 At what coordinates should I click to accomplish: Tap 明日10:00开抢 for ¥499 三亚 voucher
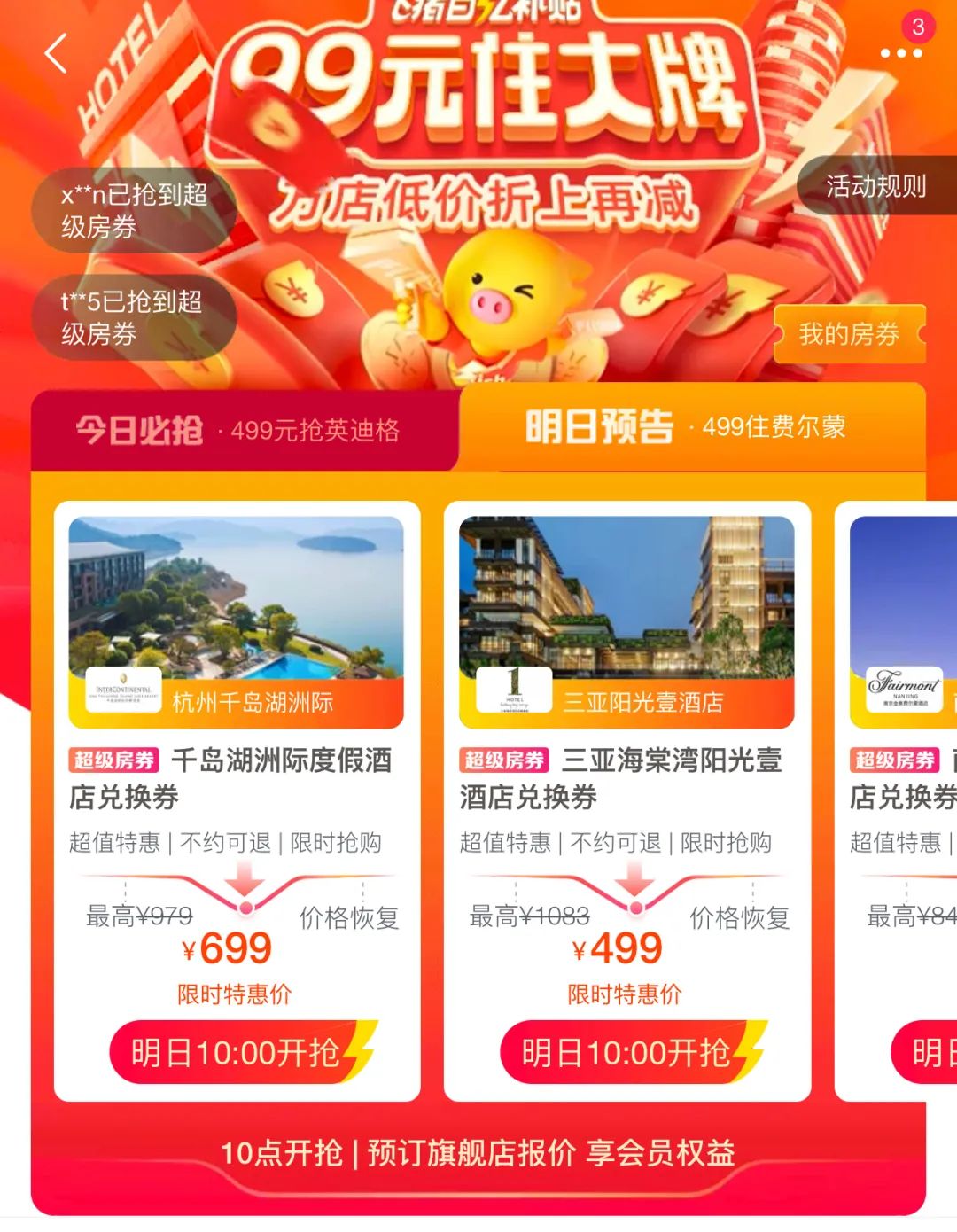pyautogui.click(x=627, y=1052)
